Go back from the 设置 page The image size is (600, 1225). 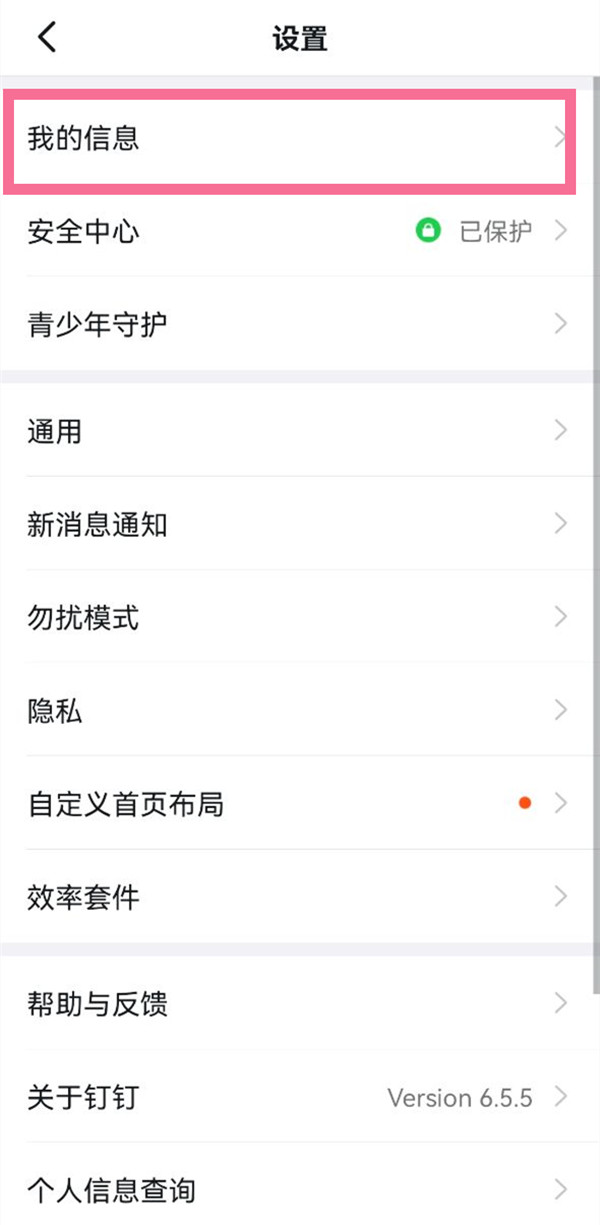(x=47, y=38)
